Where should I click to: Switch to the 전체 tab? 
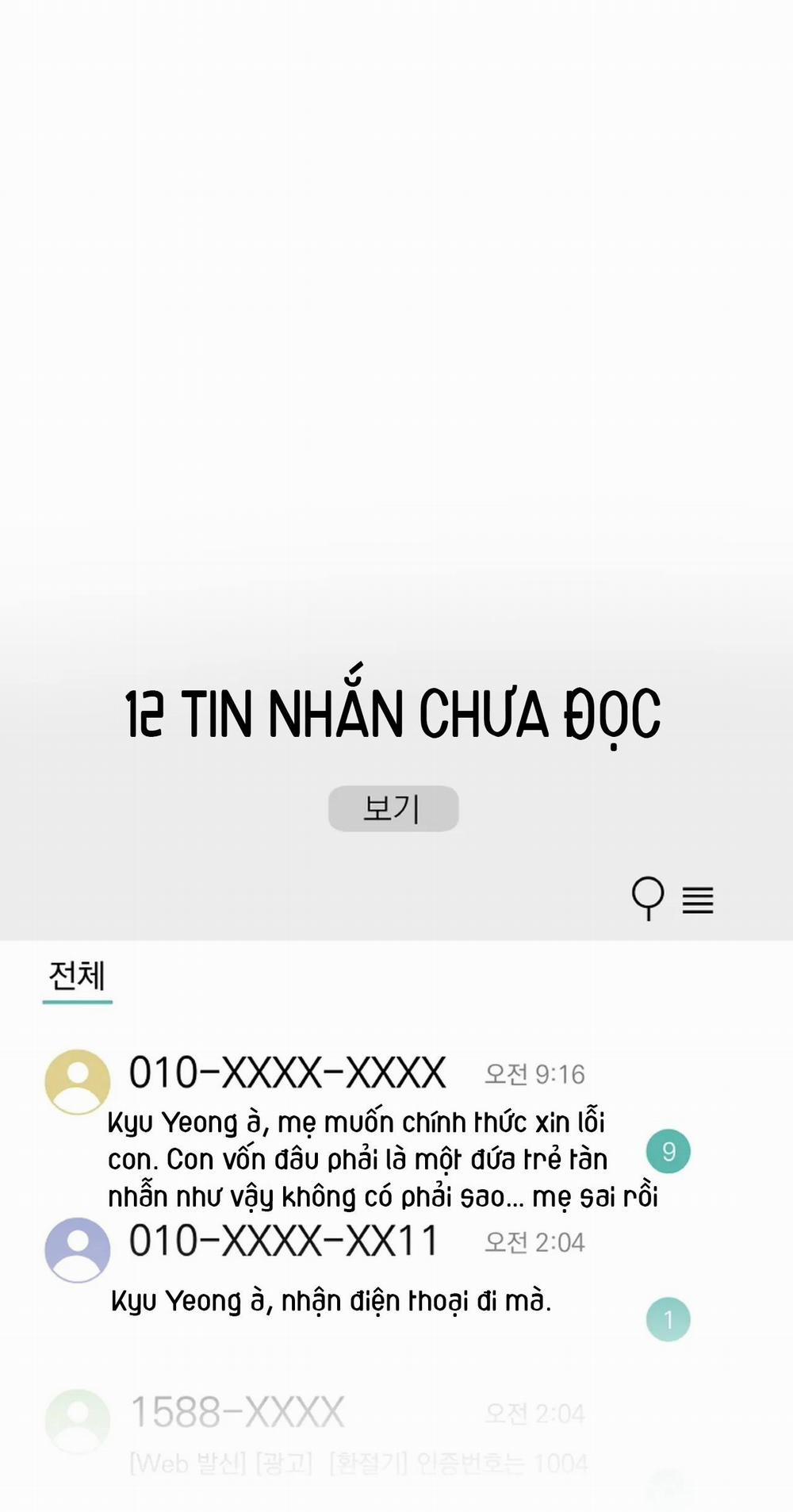77,977
